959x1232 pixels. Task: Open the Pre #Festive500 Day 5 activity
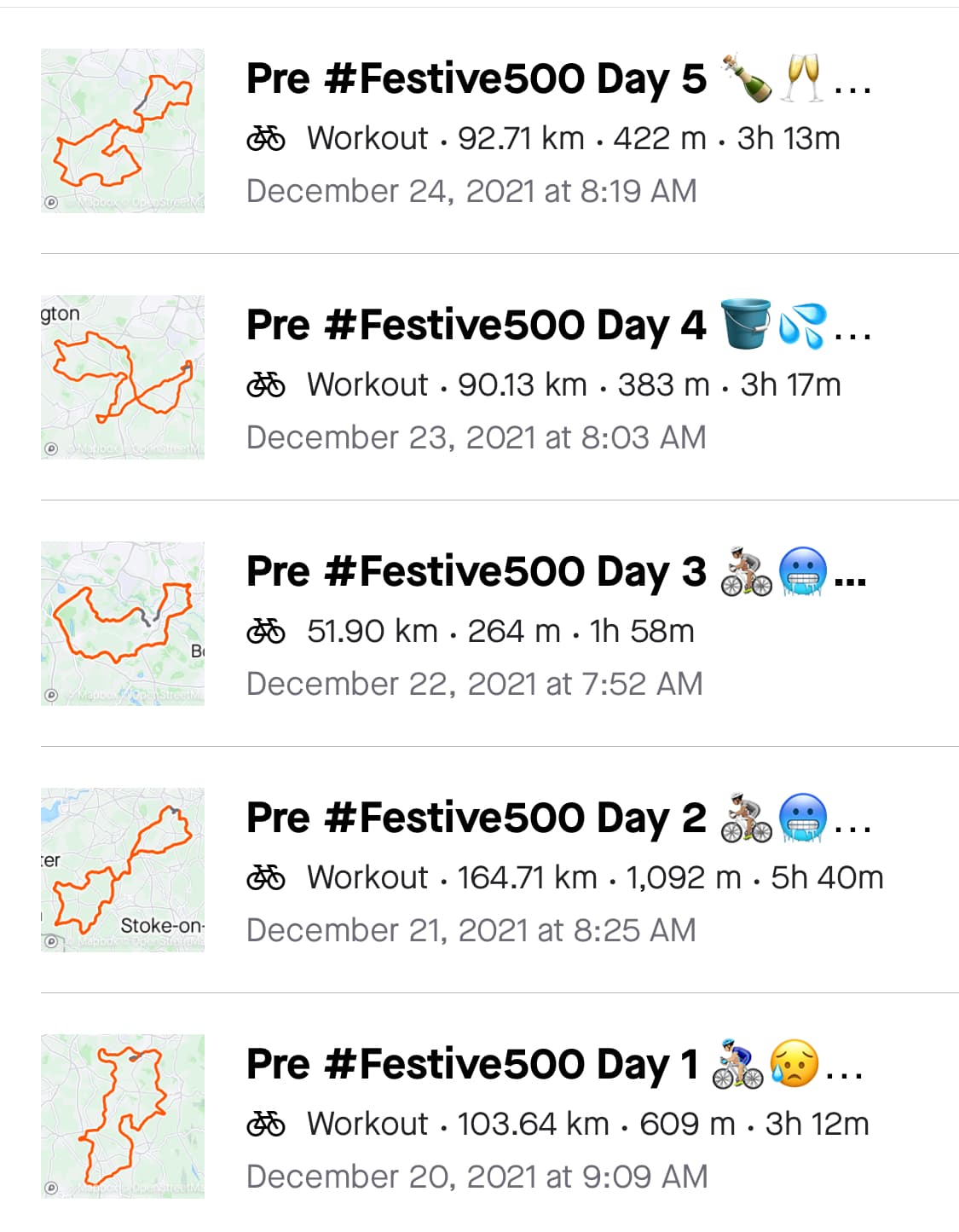pyautogui.click(x=476, y=78)
